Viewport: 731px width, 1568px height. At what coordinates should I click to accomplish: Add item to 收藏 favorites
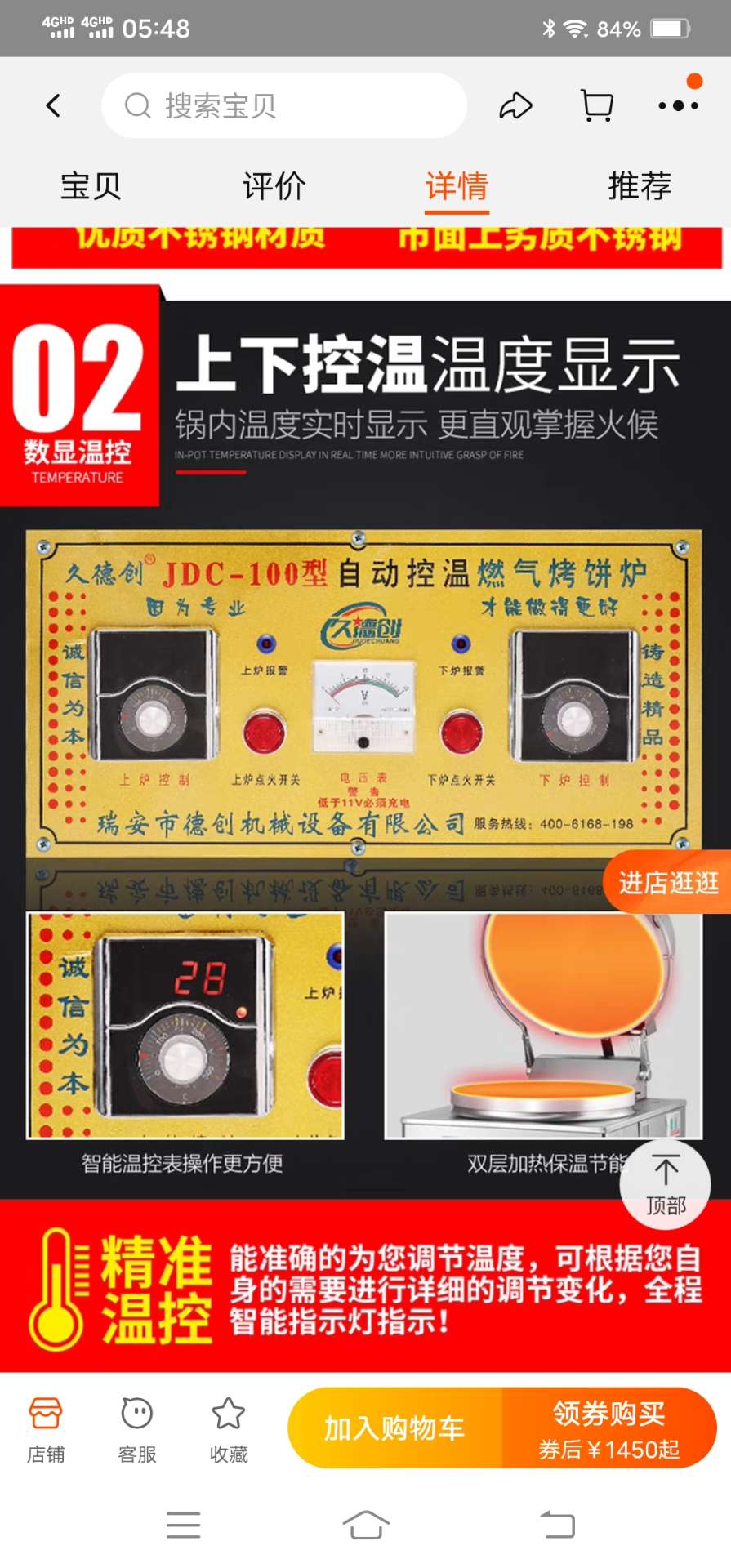coord(229,1429)
